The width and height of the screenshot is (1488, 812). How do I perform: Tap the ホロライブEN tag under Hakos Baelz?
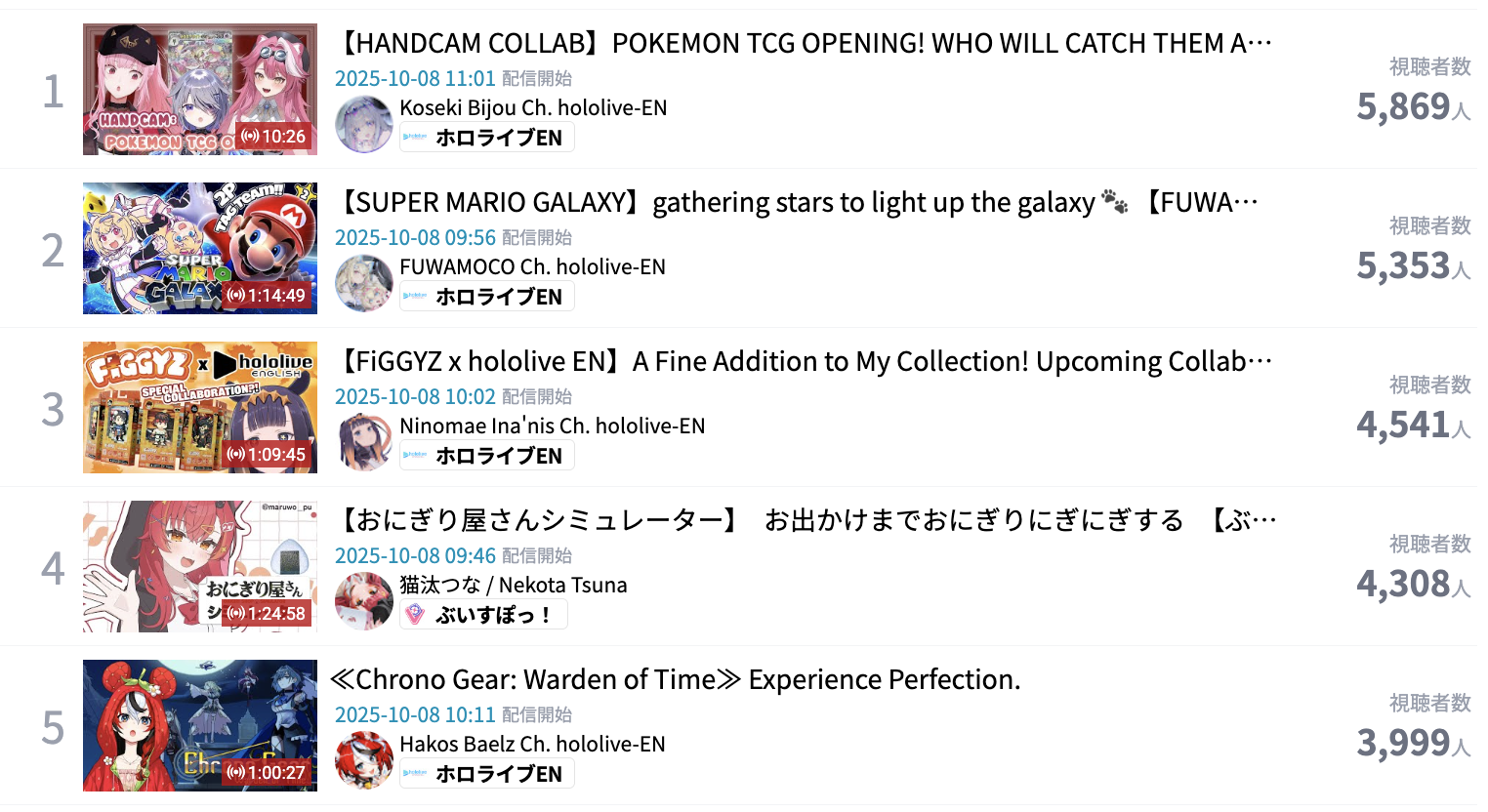487,774
